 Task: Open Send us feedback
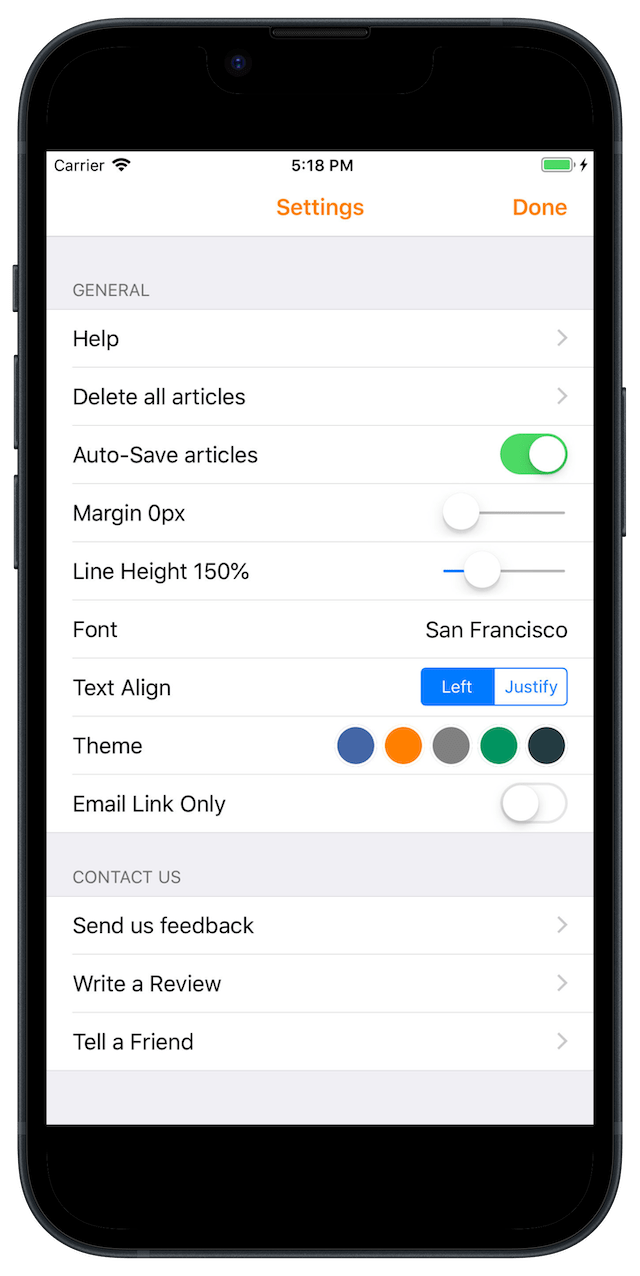pyautogui.click(x=320, y=926)
